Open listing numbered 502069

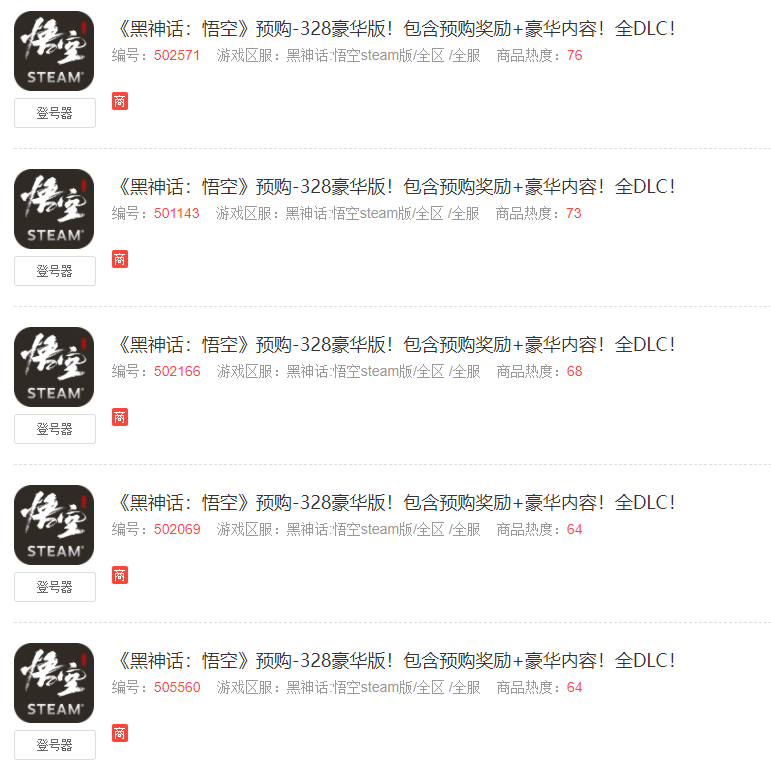[395, 502]
